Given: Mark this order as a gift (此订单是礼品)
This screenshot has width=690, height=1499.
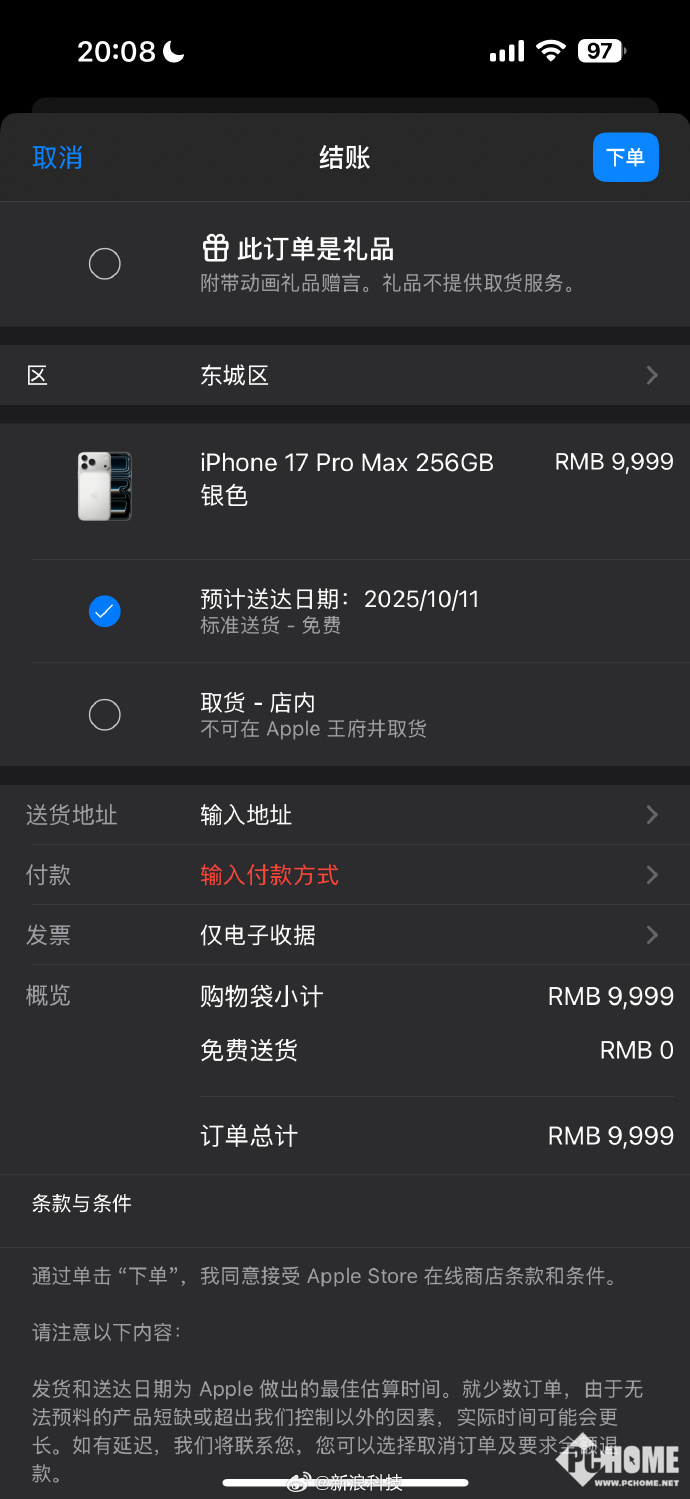Looking at the screenshot, I should pos(105,264).
